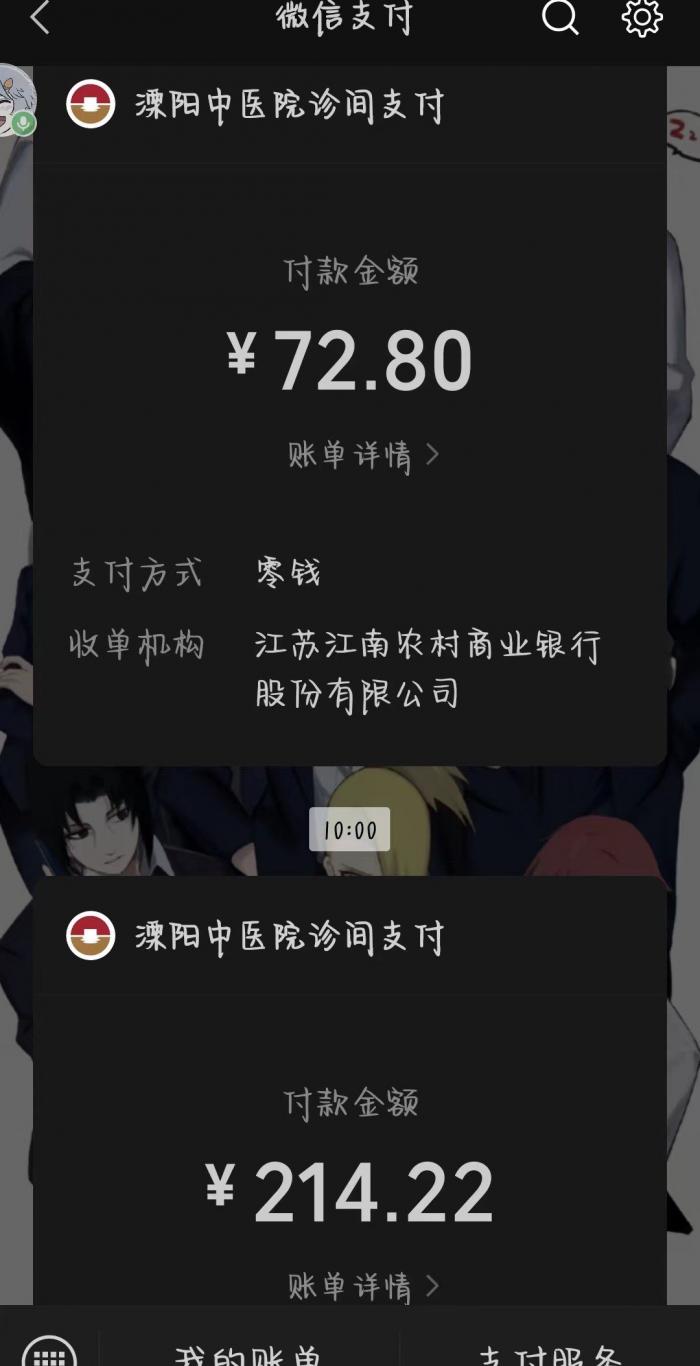Viewport: 700px width, 1366px height.
Task: Tap the keyboard toggle icon
Action: (49, 1350)
